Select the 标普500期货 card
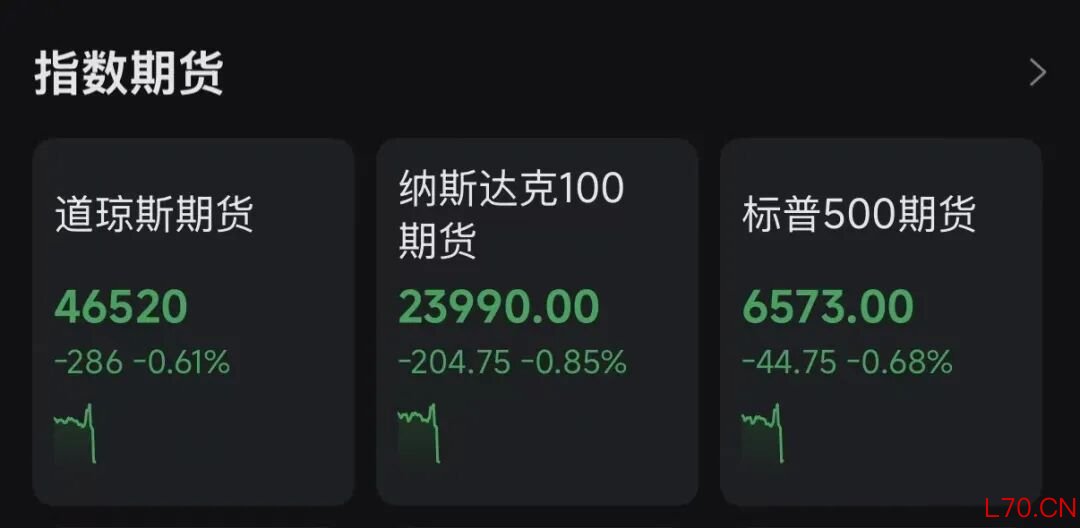 coord(880,320)
